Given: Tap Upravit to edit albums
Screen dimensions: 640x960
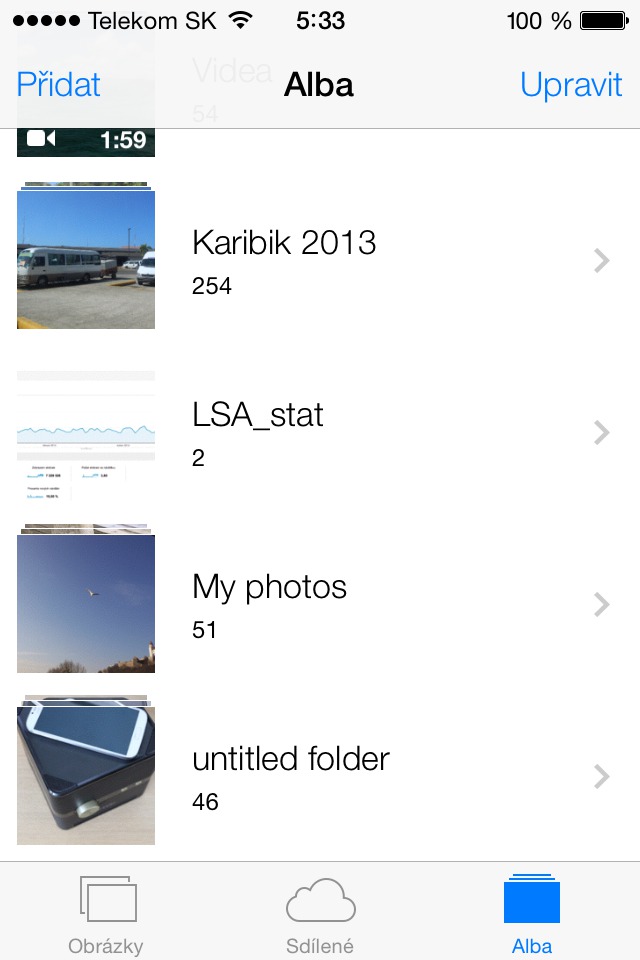Looking at the screenshot, I should [571, 85].
